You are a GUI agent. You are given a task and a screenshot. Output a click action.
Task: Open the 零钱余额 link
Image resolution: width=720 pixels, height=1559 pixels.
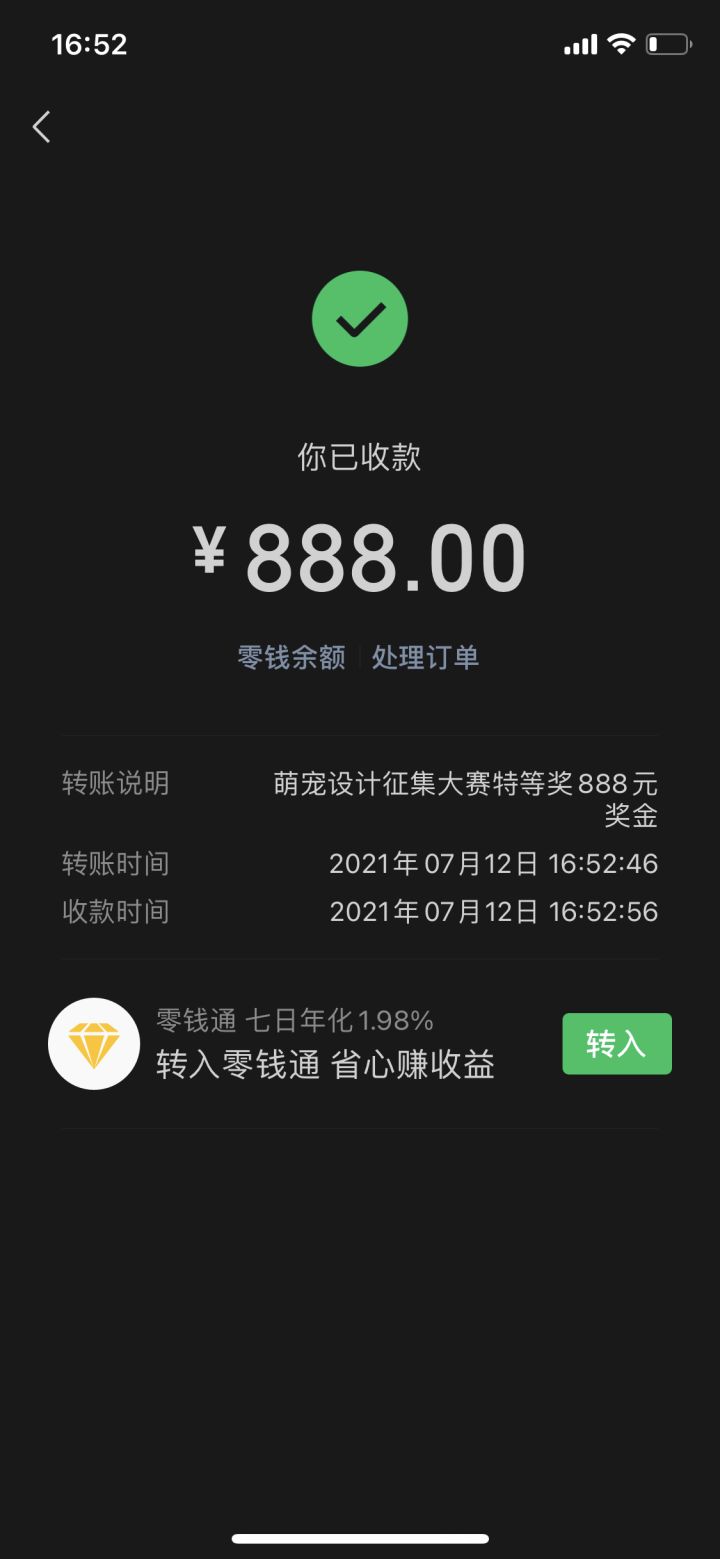(291, 657)
